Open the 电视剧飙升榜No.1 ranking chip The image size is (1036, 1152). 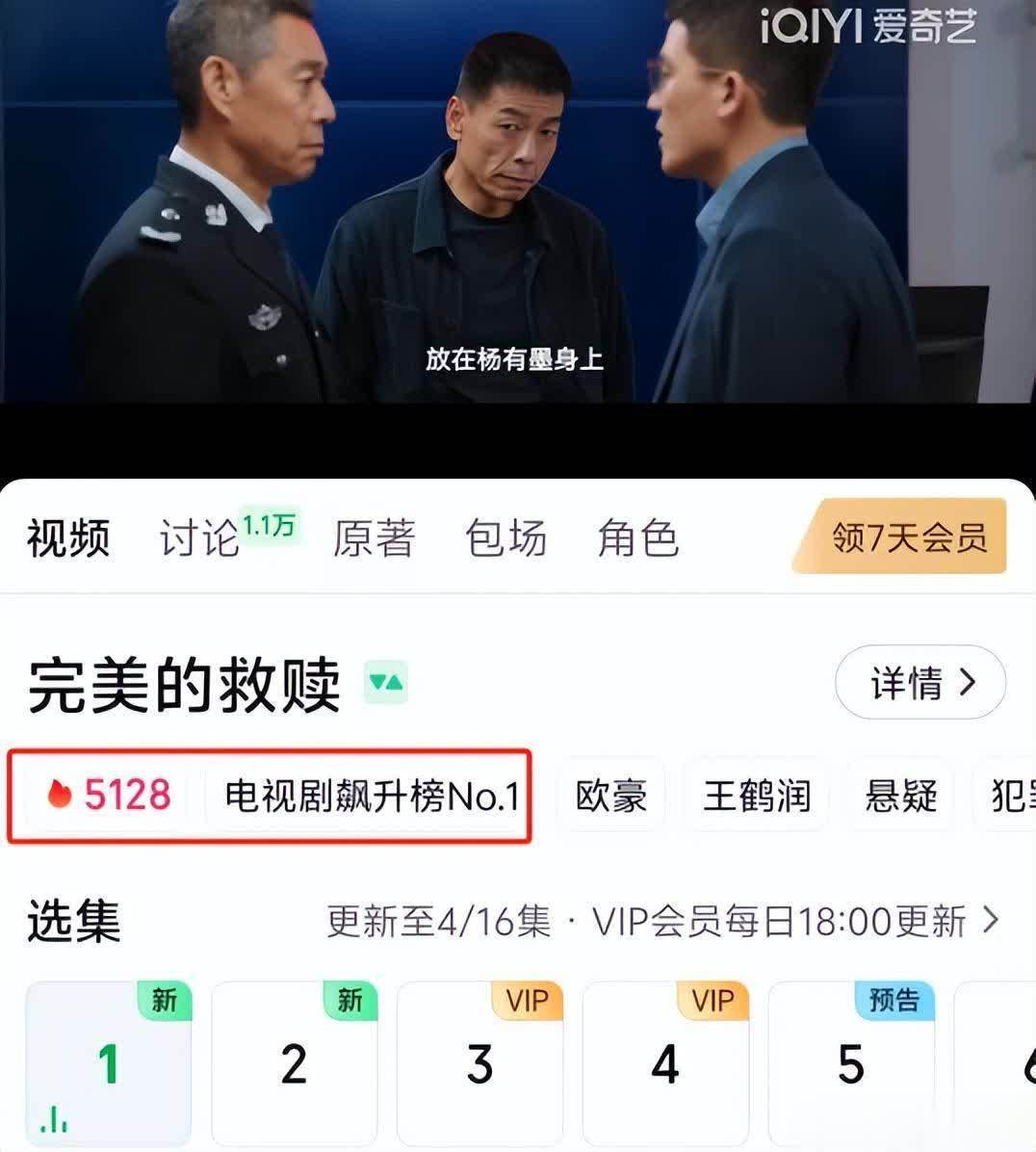click(371, 796)
